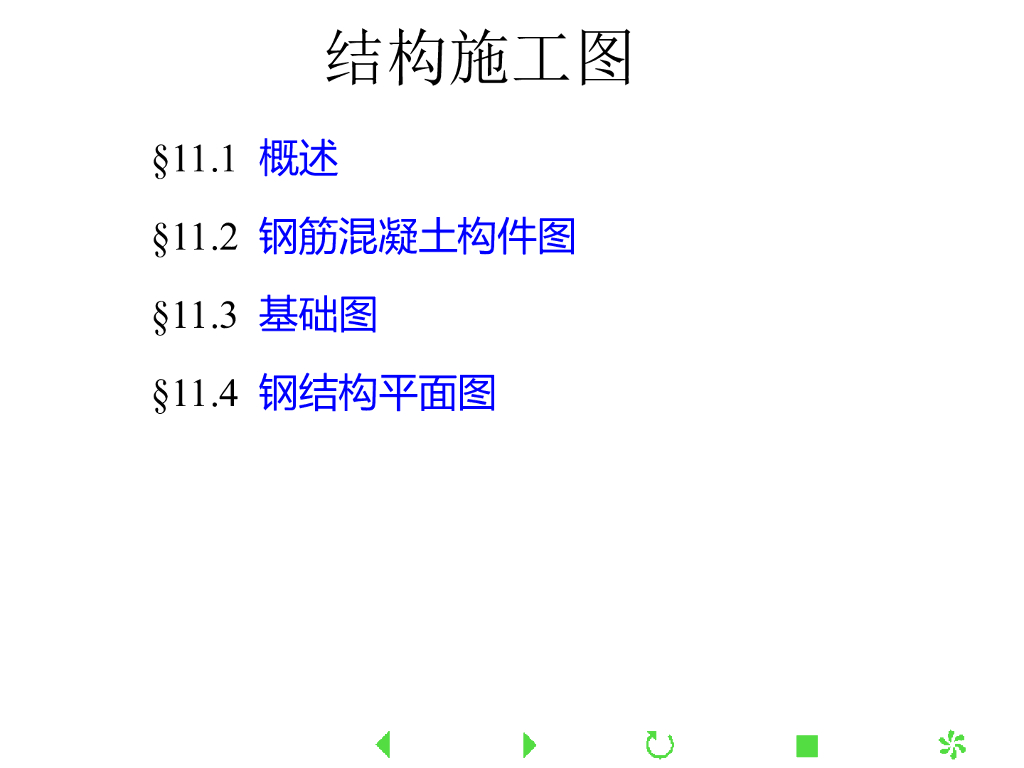Go to the 基础图 section
Viewport: 1024px width, 768px height.
pos(317,315)
